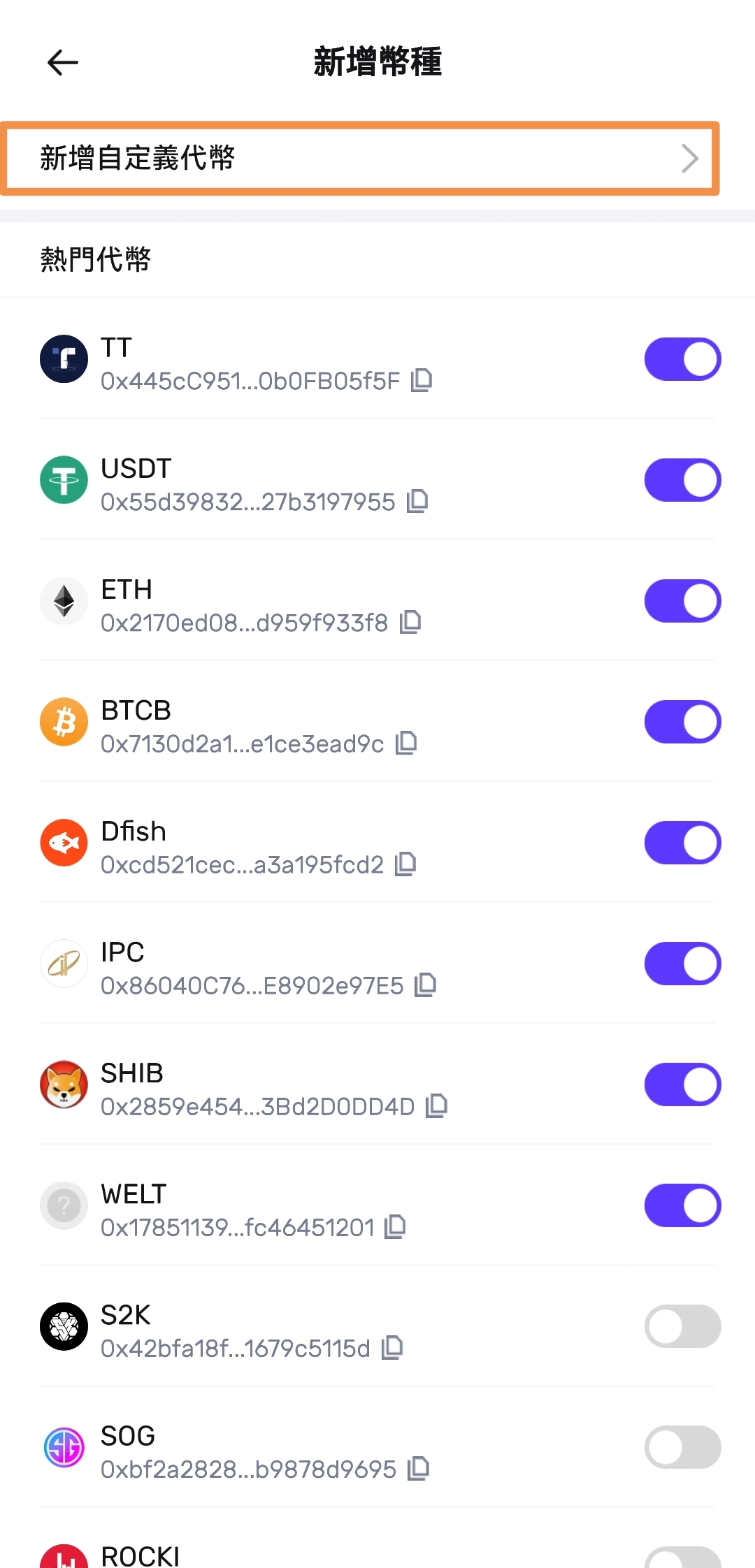The height and width of the screenshot is (1568, 755).
Task: Turn on the SOG token switch
Action: click(682, 1447)
